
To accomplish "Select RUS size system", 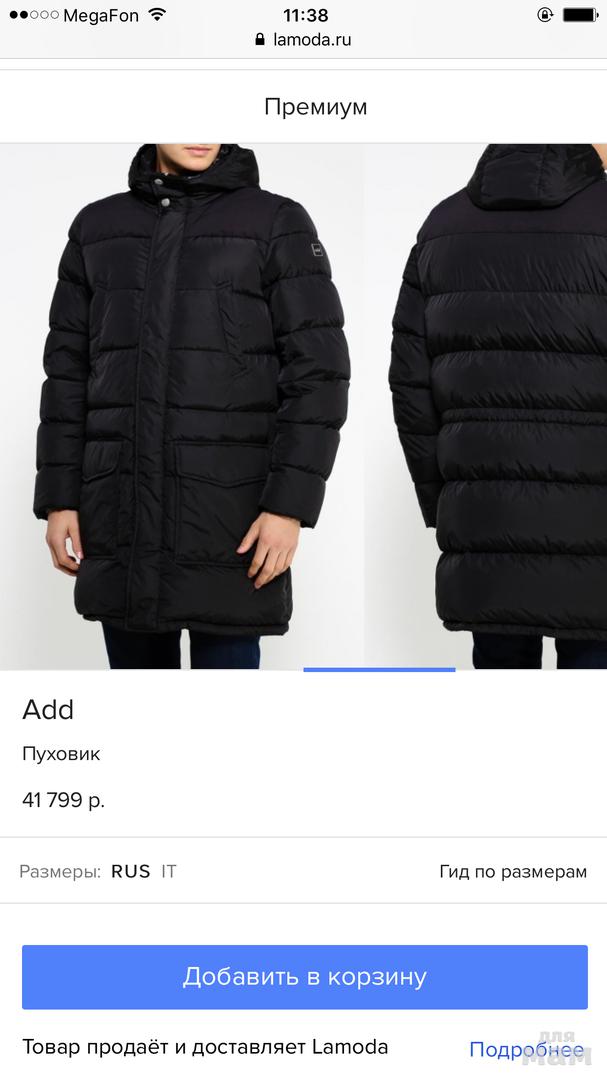I will (130, 871).
